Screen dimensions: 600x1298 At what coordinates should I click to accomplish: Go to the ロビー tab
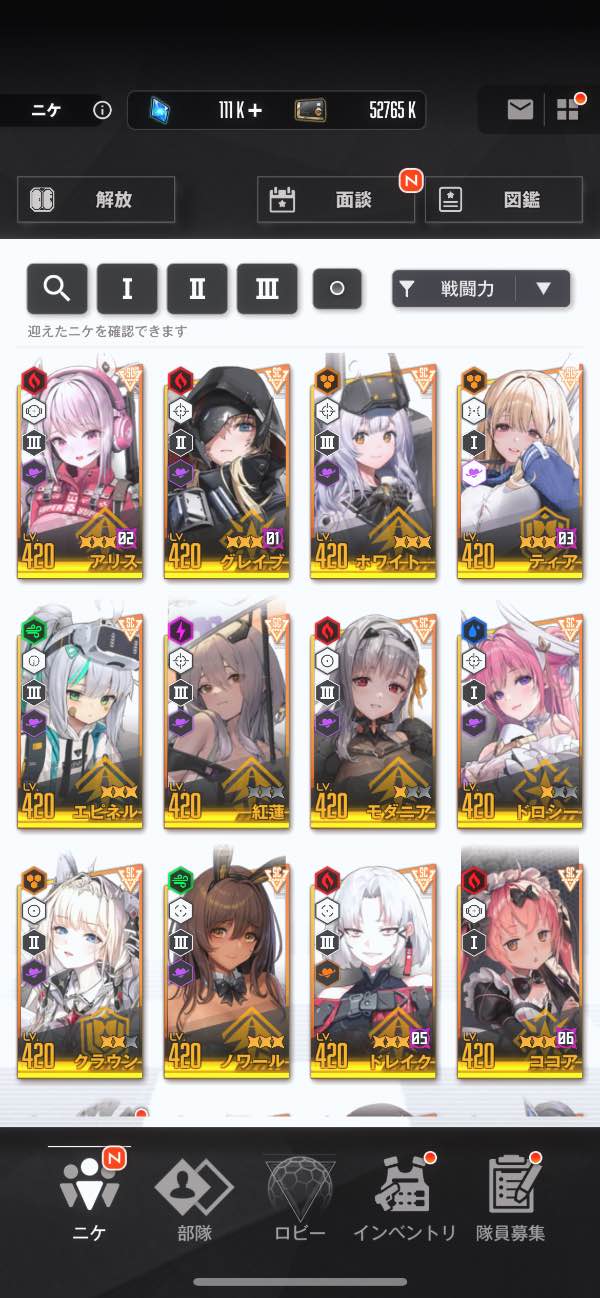pos(300,1198)
